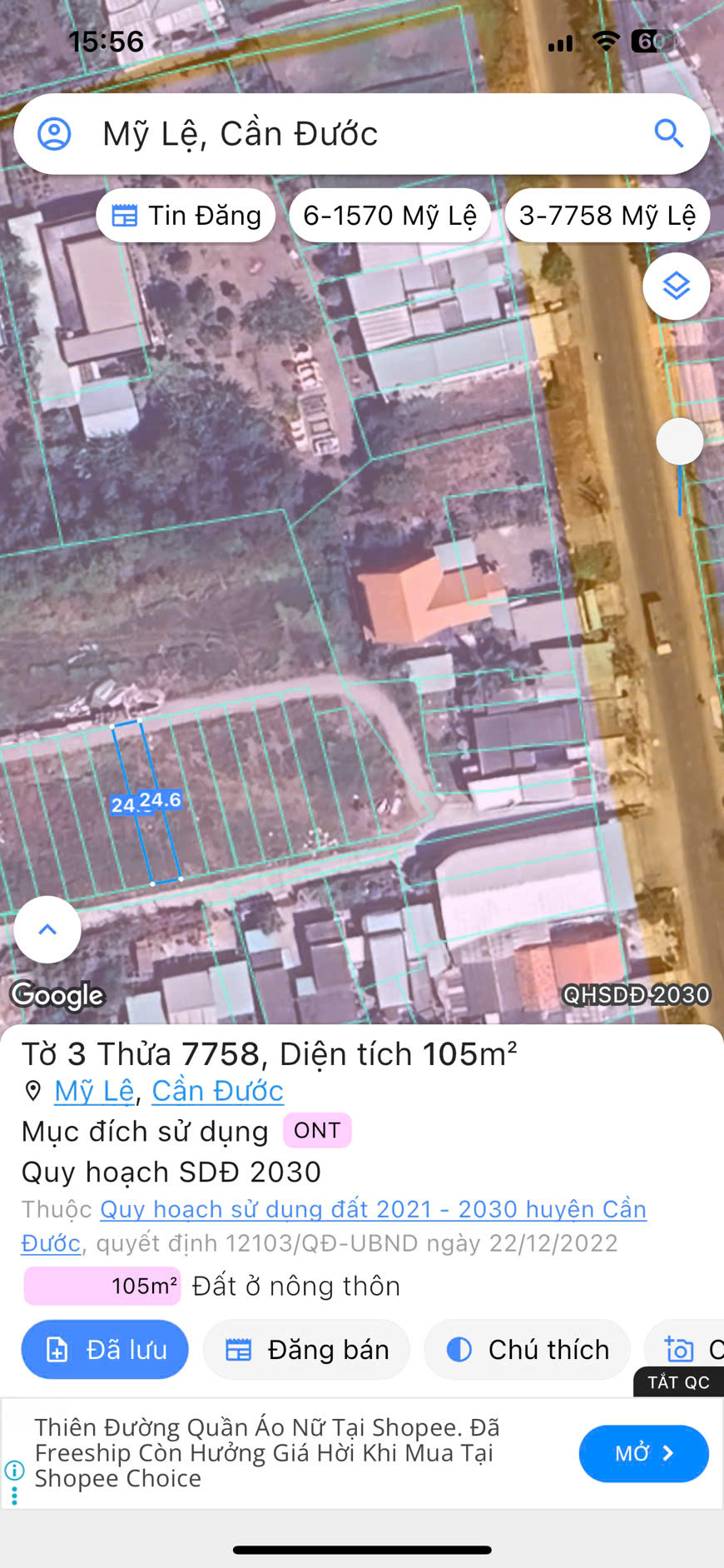Open the map layers button

tap(676, 286)
